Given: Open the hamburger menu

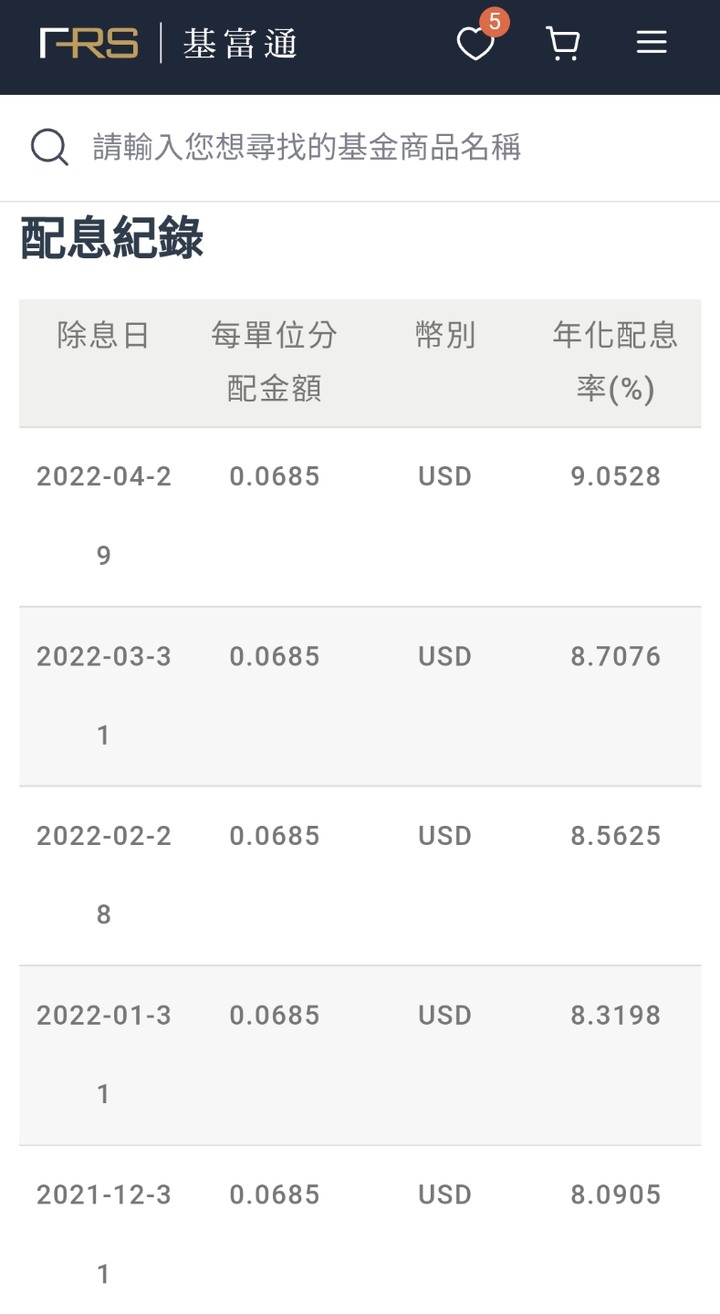Looking at the screenshot, I should pos(651,42).
